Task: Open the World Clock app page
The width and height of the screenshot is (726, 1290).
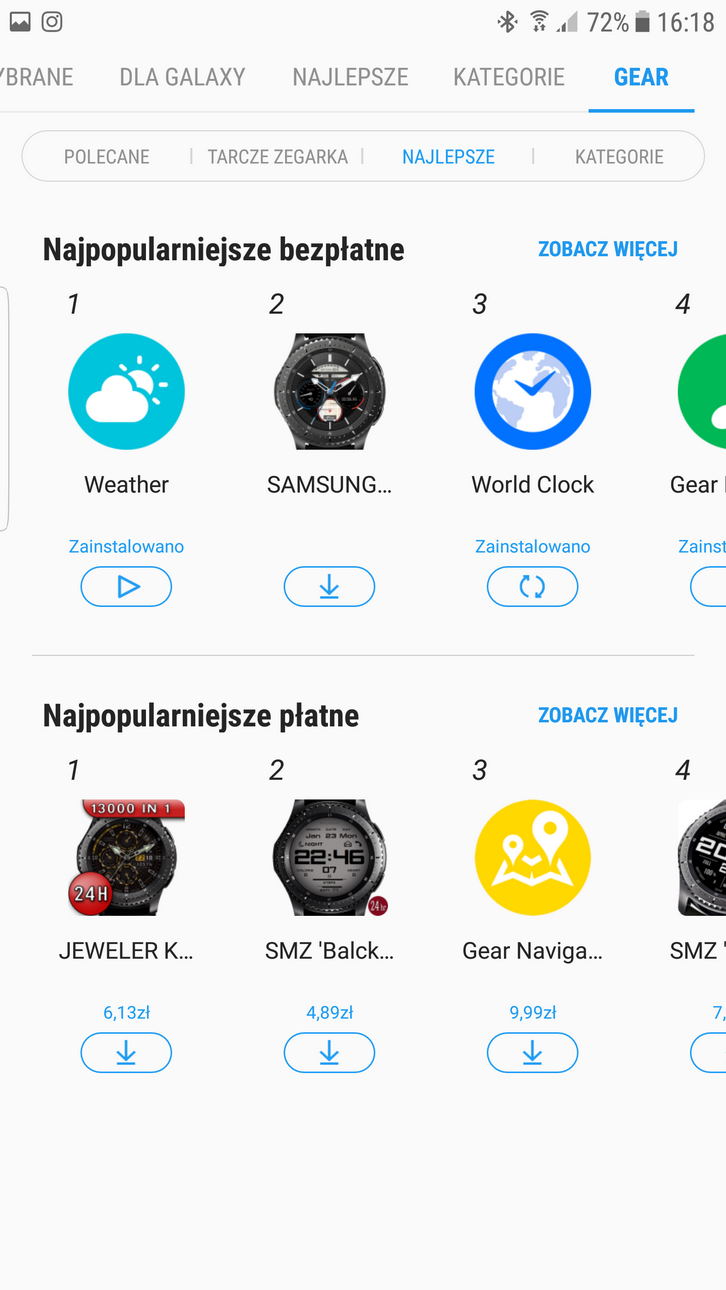Action: tap(532, 392)
